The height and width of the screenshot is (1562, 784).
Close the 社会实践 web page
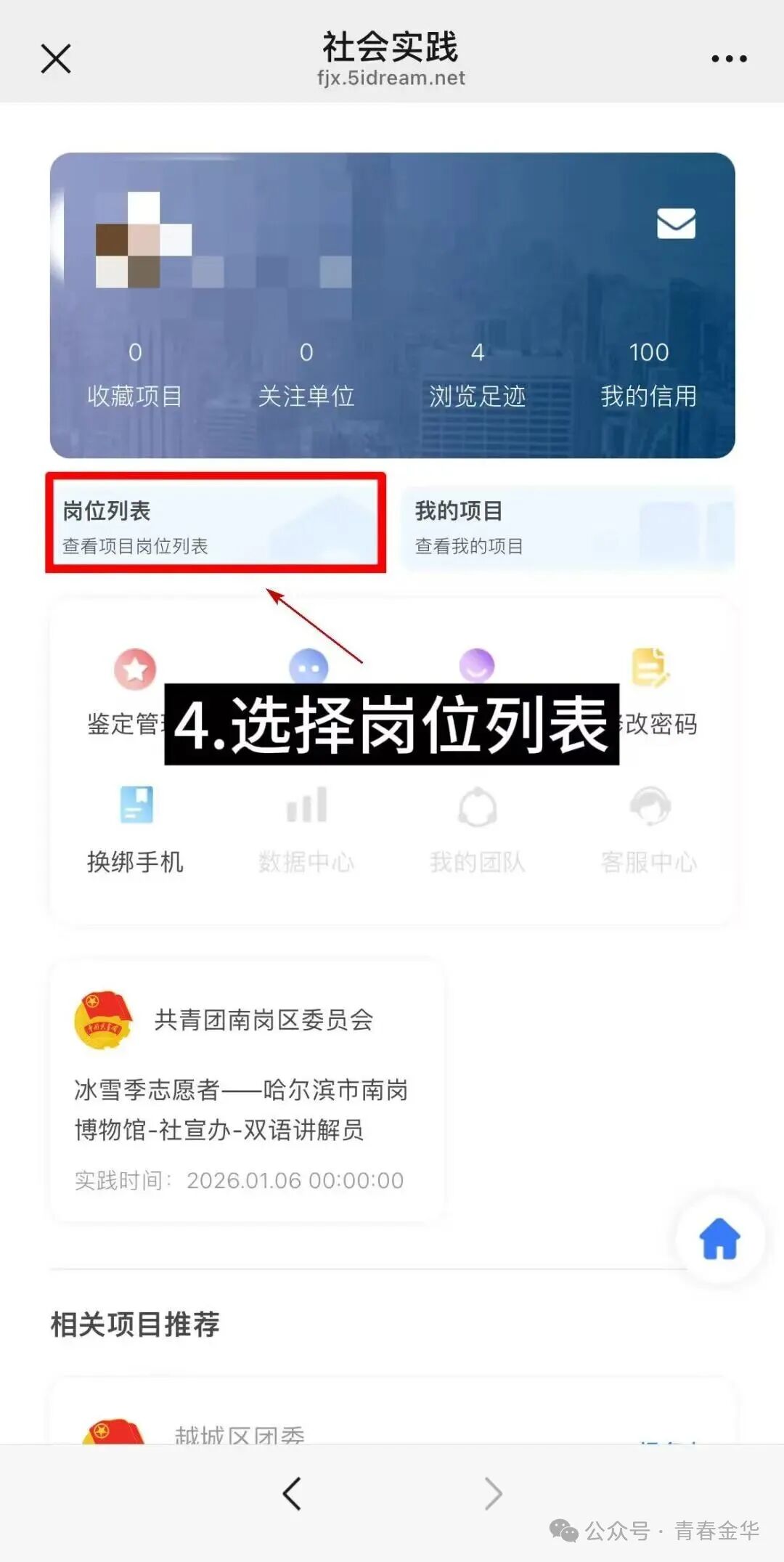coord(56,59)
